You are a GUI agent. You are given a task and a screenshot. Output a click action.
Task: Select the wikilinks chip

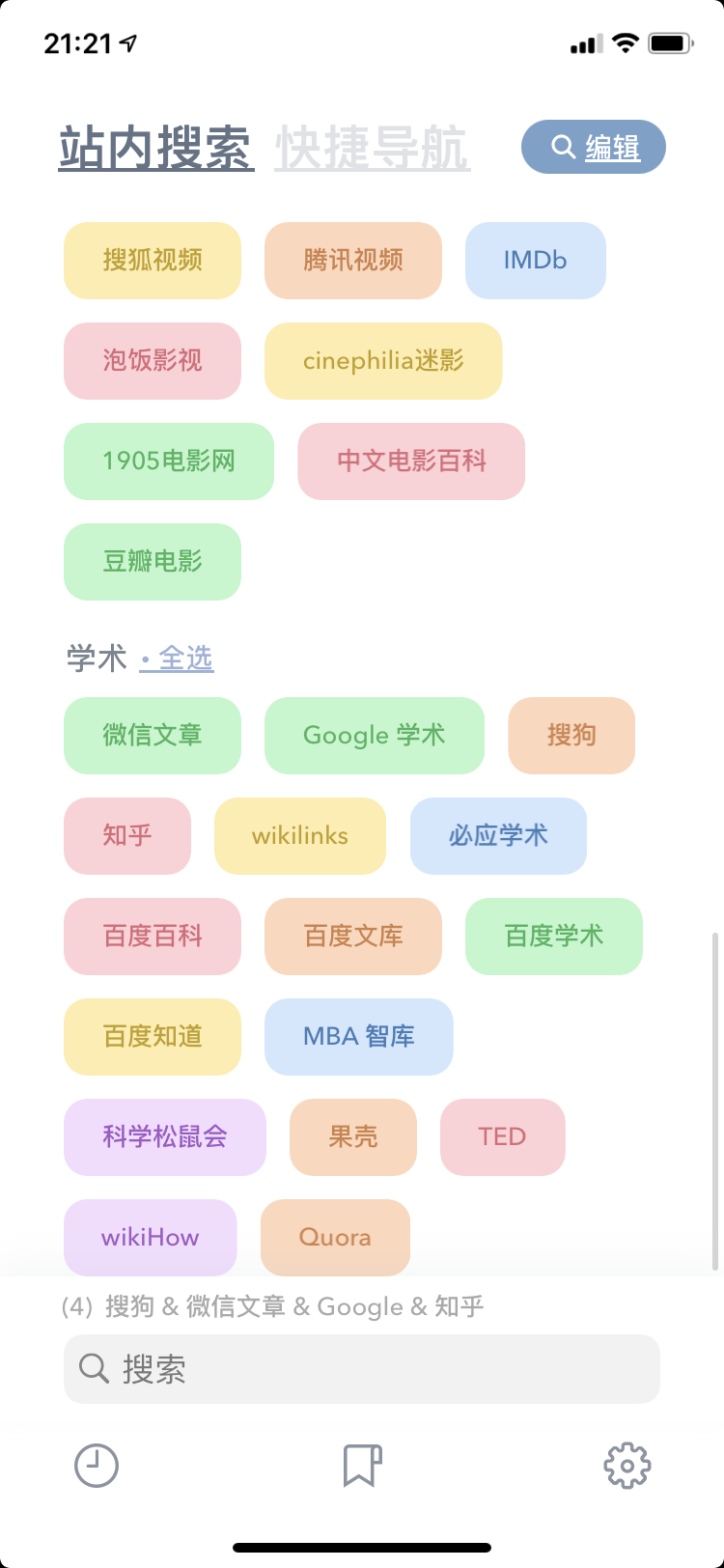tap(299, 836)
